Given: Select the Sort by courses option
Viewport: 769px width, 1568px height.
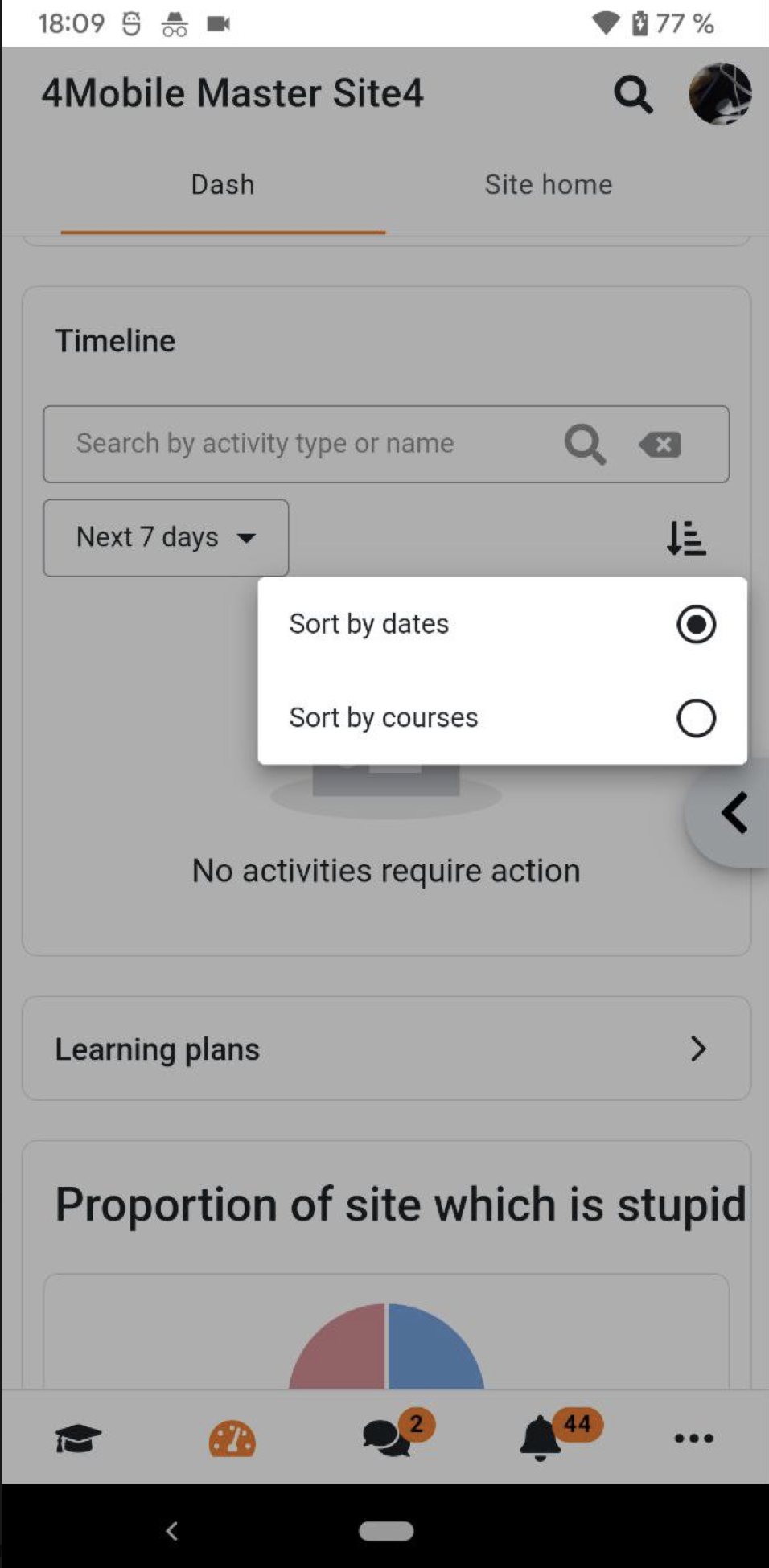Looking at the screenshot, I should pos(502,717).
